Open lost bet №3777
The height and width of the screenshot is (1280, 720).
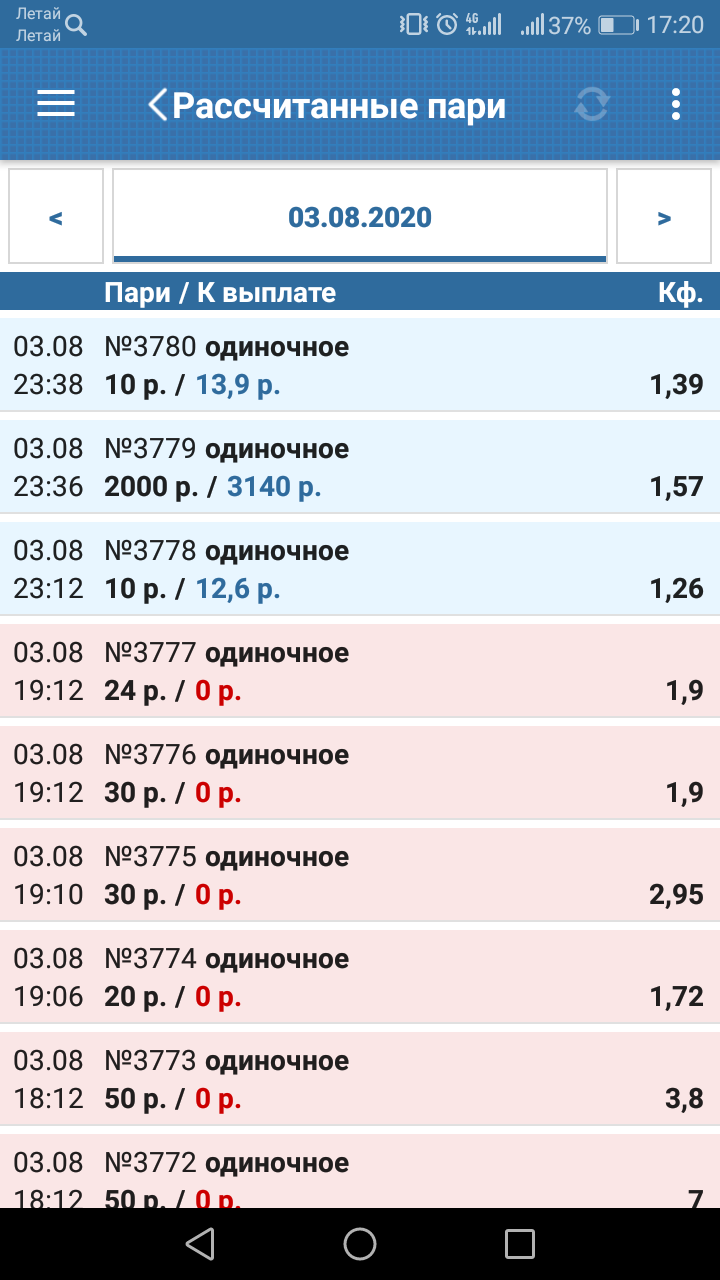[360, 671]
